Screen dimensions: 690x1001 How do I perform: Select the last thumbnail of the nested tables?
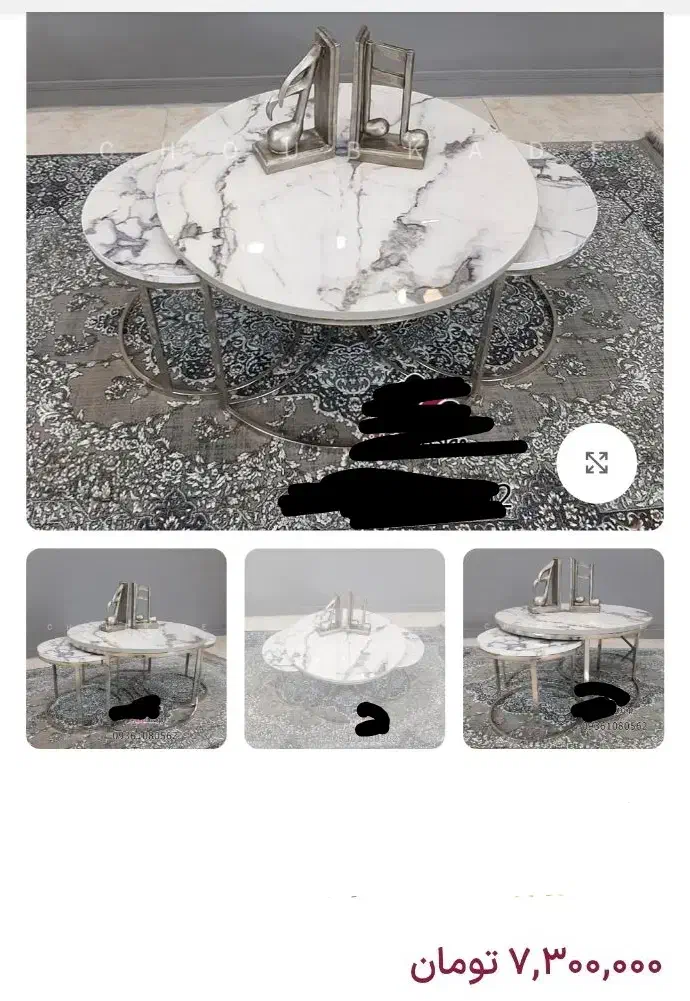(x=563, y=648)
